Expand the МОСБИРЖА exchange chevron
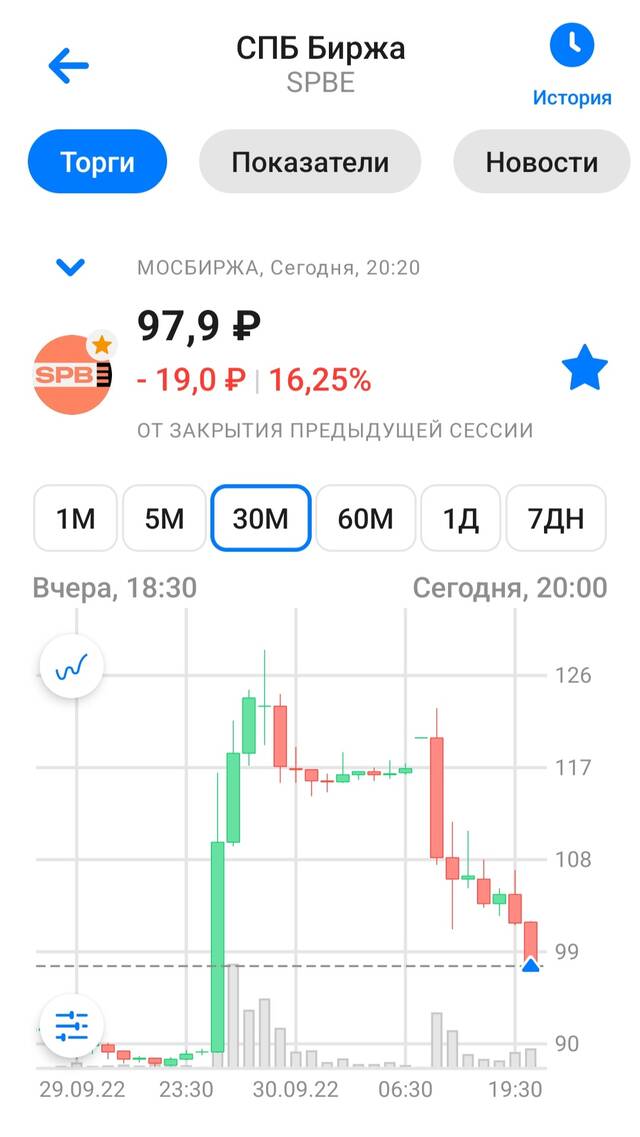Viewport: 640px width, 1137px height. [71, 268]
